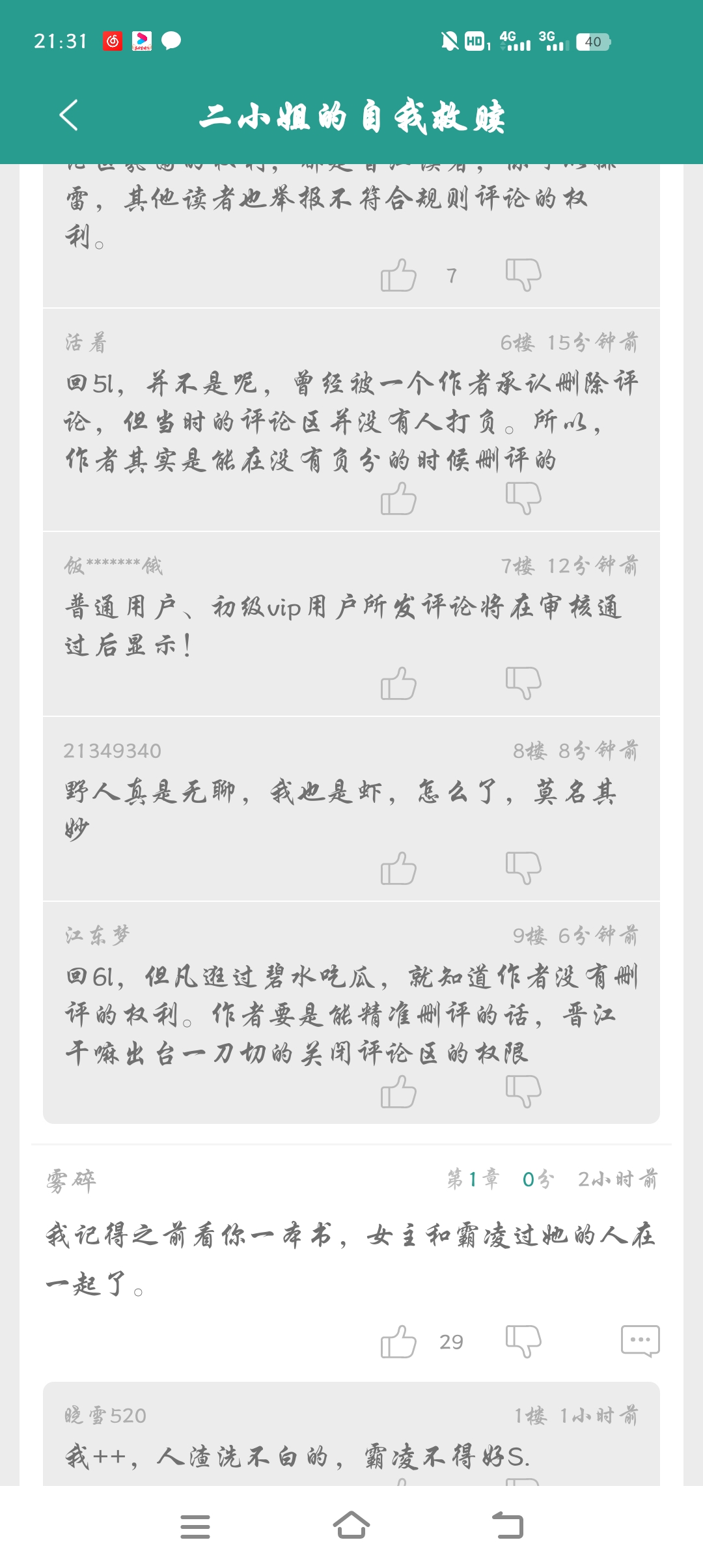Dislike 雾碎's comment on 第1章
This screenshot has width=703, height=1568.
point(523,1341)
